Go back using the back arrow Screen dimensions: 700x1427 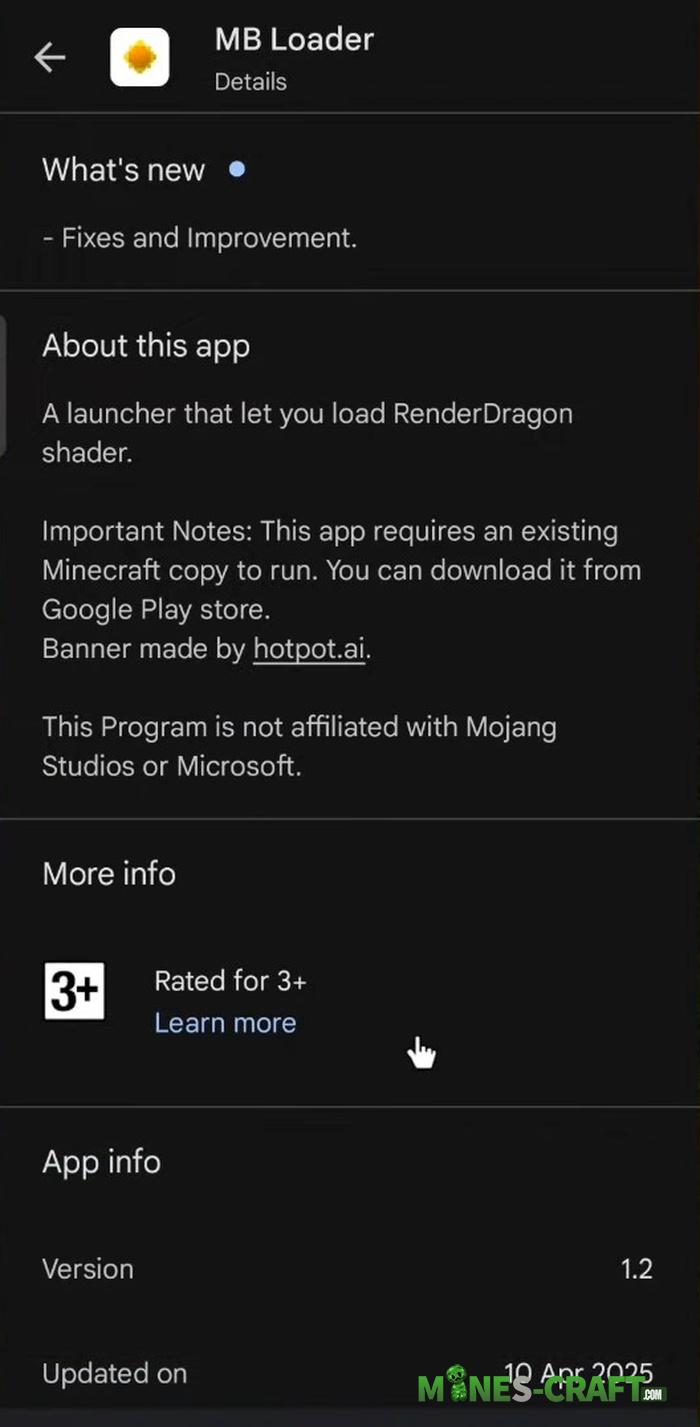(x=49, y=58)
